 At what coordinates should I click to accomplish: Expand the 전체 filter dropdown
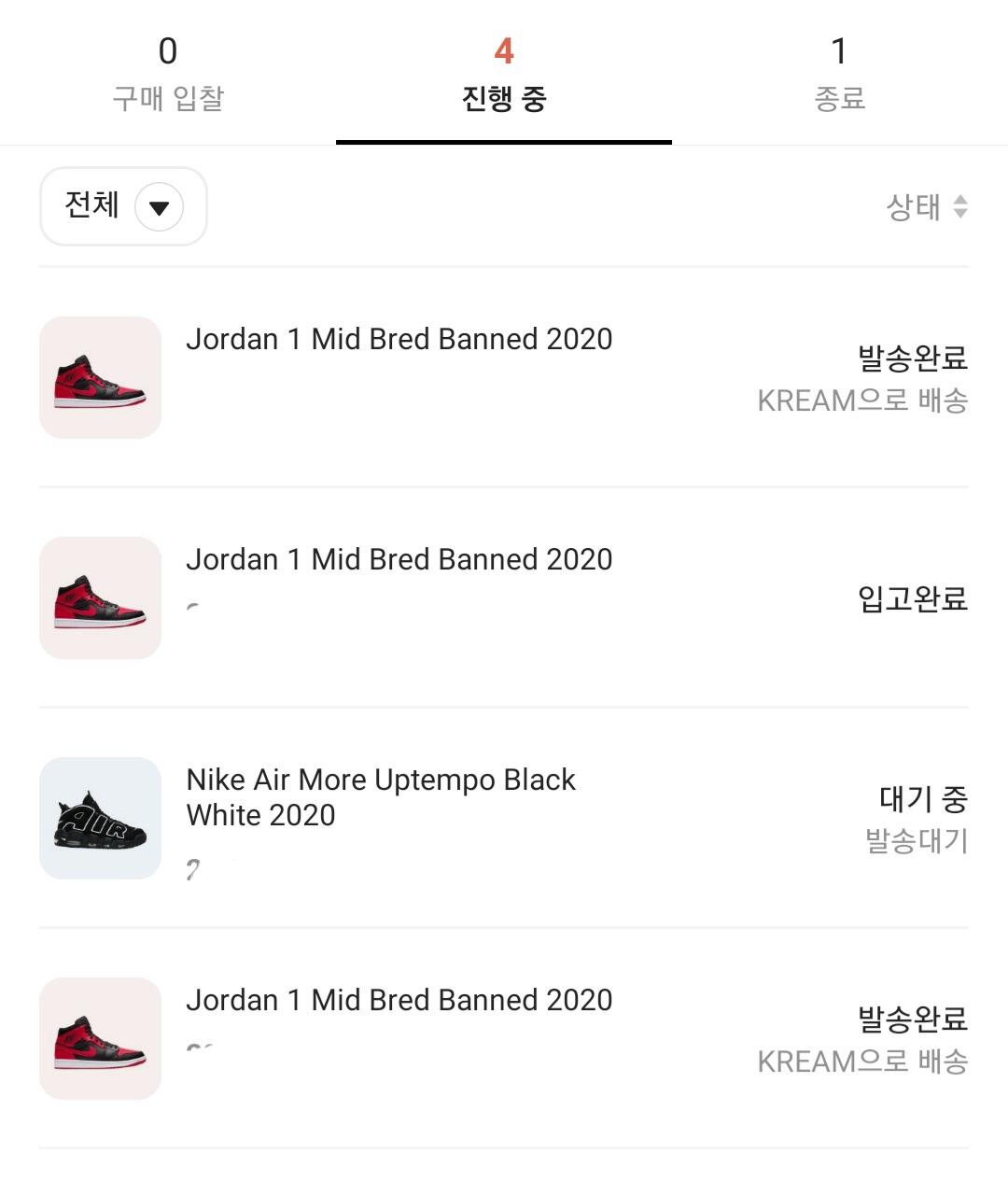(123, 206)
